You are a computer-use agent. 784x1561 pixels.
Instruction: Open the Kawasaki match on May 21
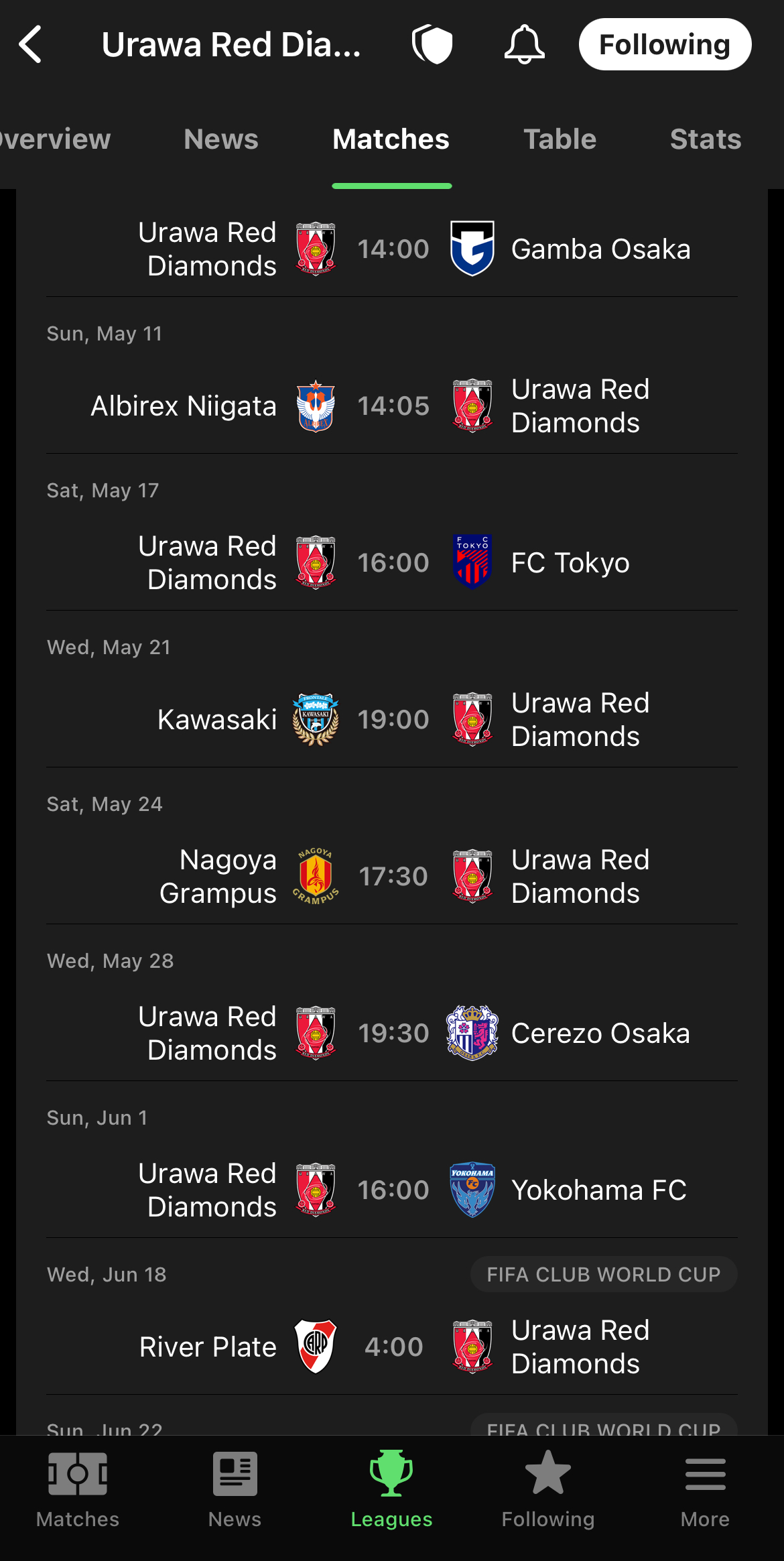393,720
